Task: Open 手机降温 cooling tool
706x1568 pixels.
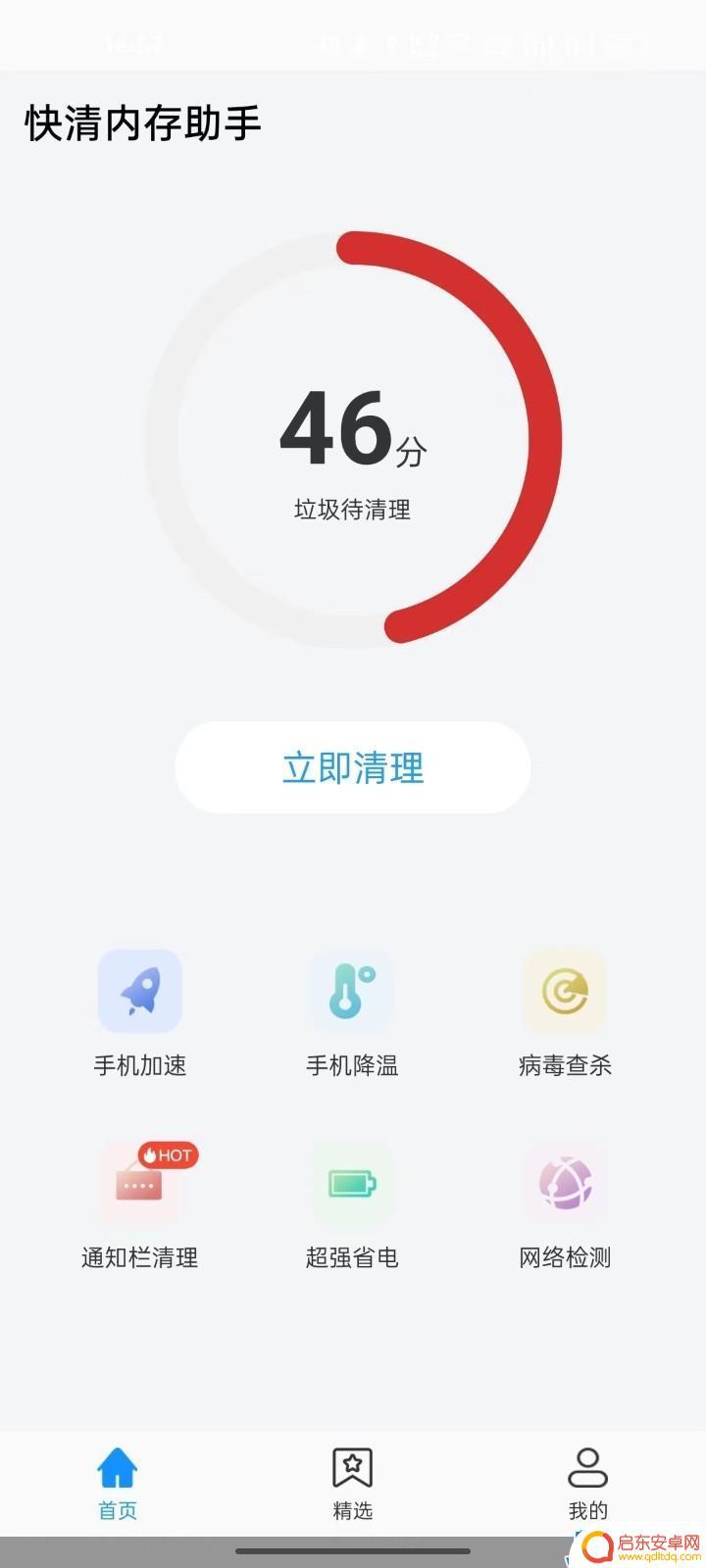Action: (x=352, y=1013)
